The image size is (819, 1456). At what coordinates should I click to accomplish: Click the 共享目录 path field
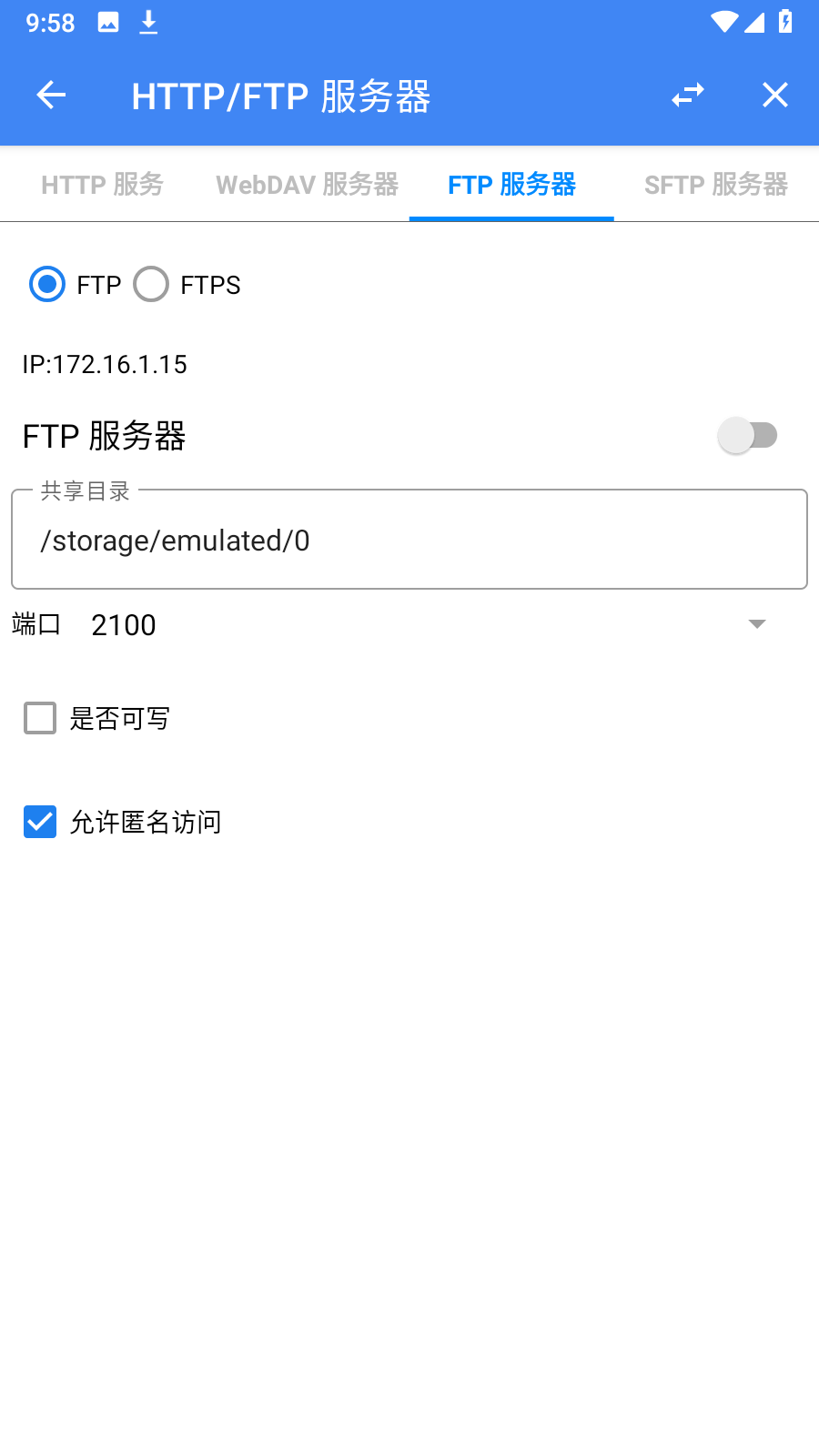pyautogui.click(x=409, y=540)
